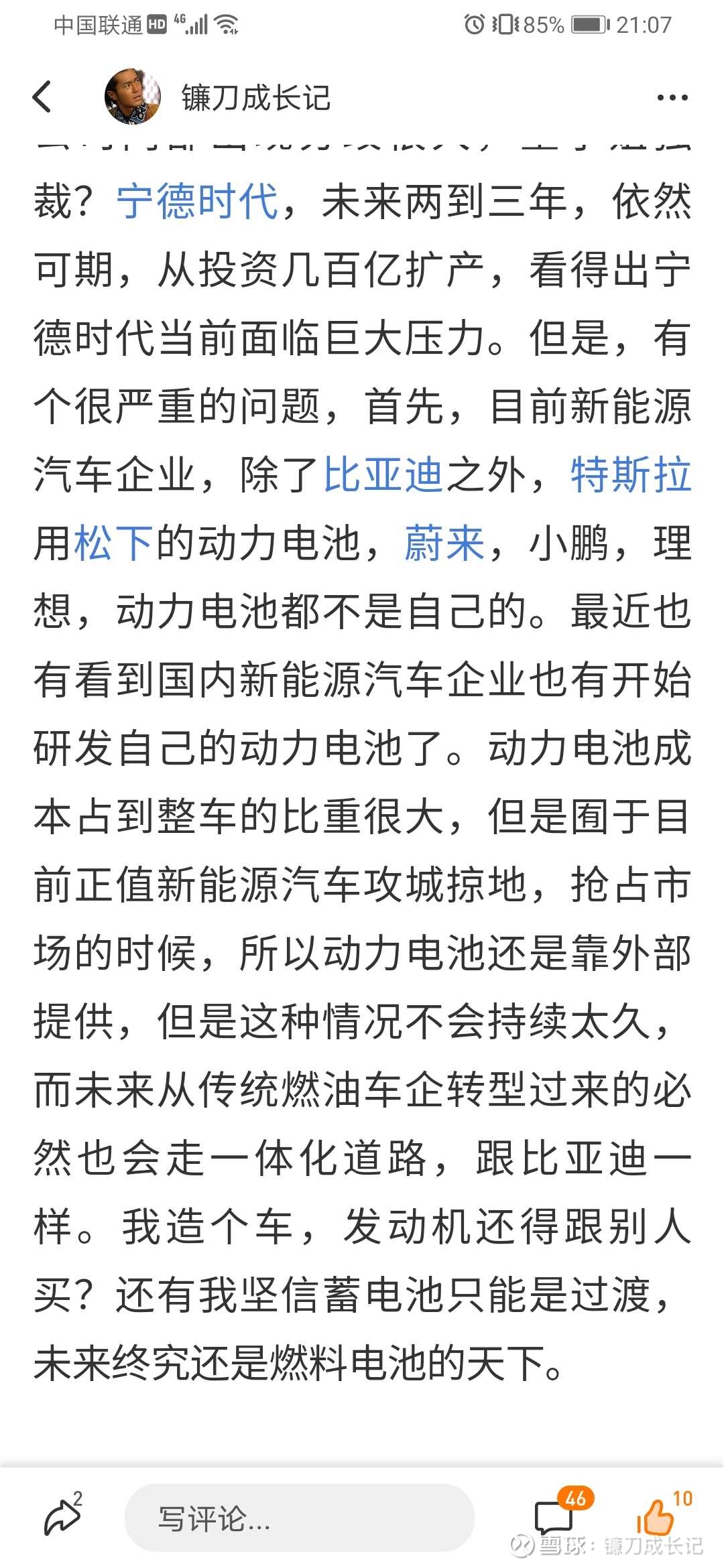Share this post with the forward icon

pos(63,1516)
